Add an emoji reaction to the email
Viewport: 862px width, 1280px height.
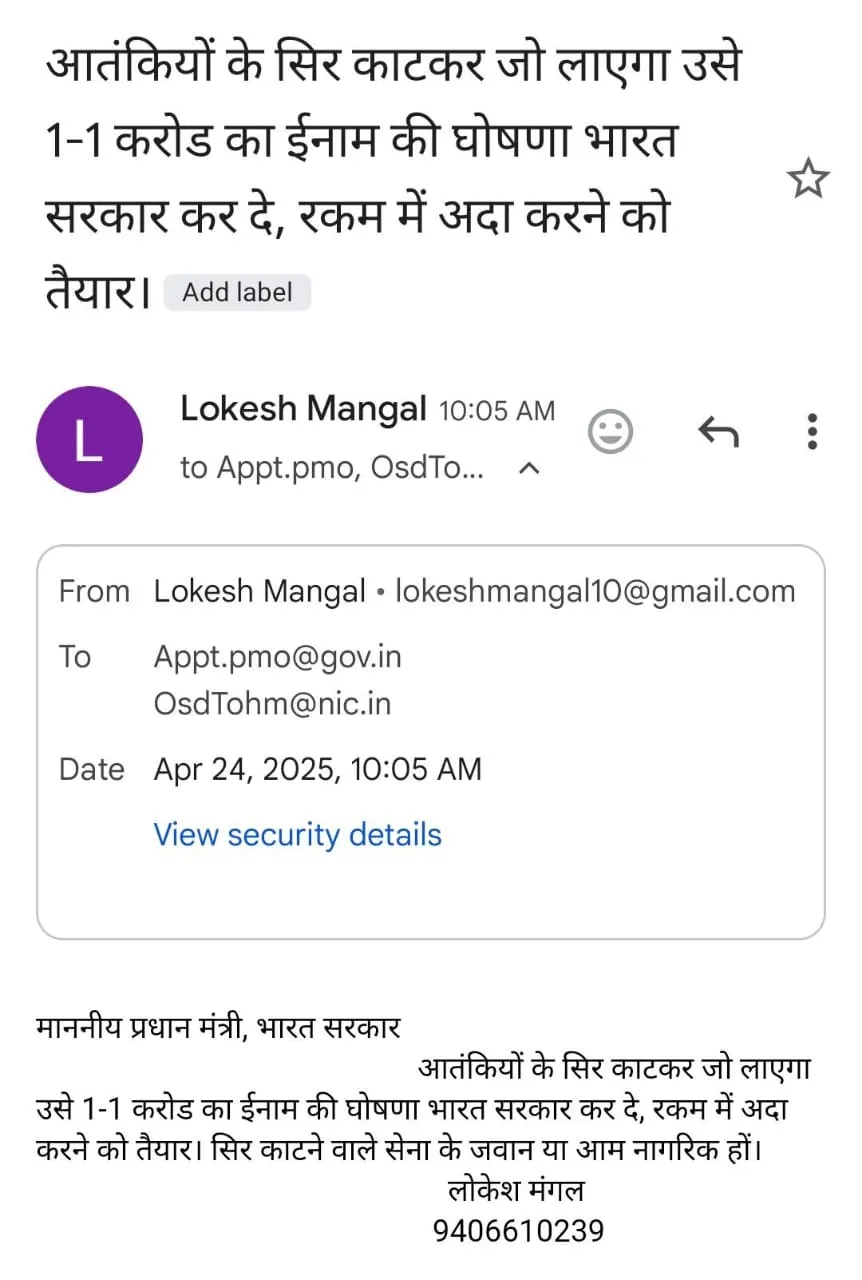[609, 431]
